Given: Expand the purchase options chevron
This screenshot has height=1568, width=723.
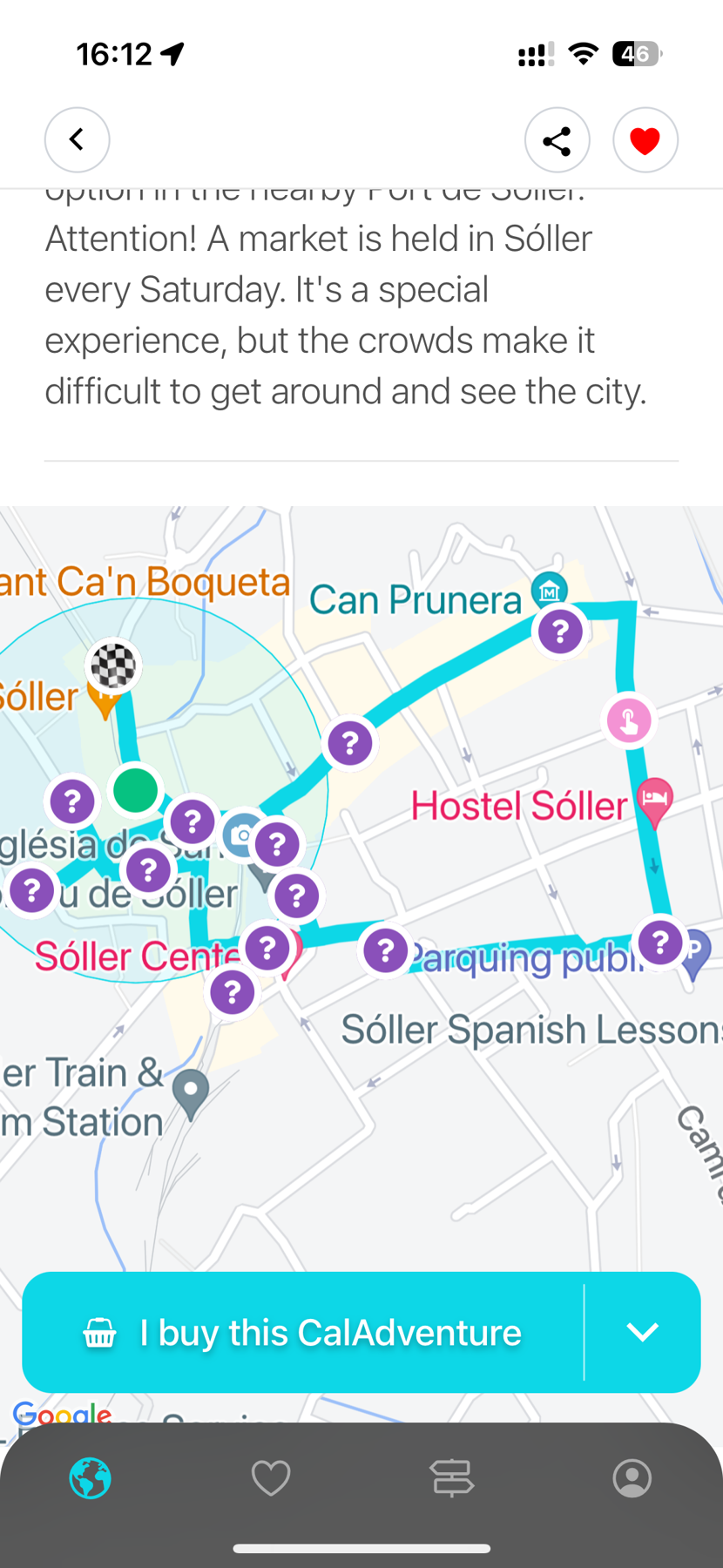Looking at the screenshot, I should 643,1332.
